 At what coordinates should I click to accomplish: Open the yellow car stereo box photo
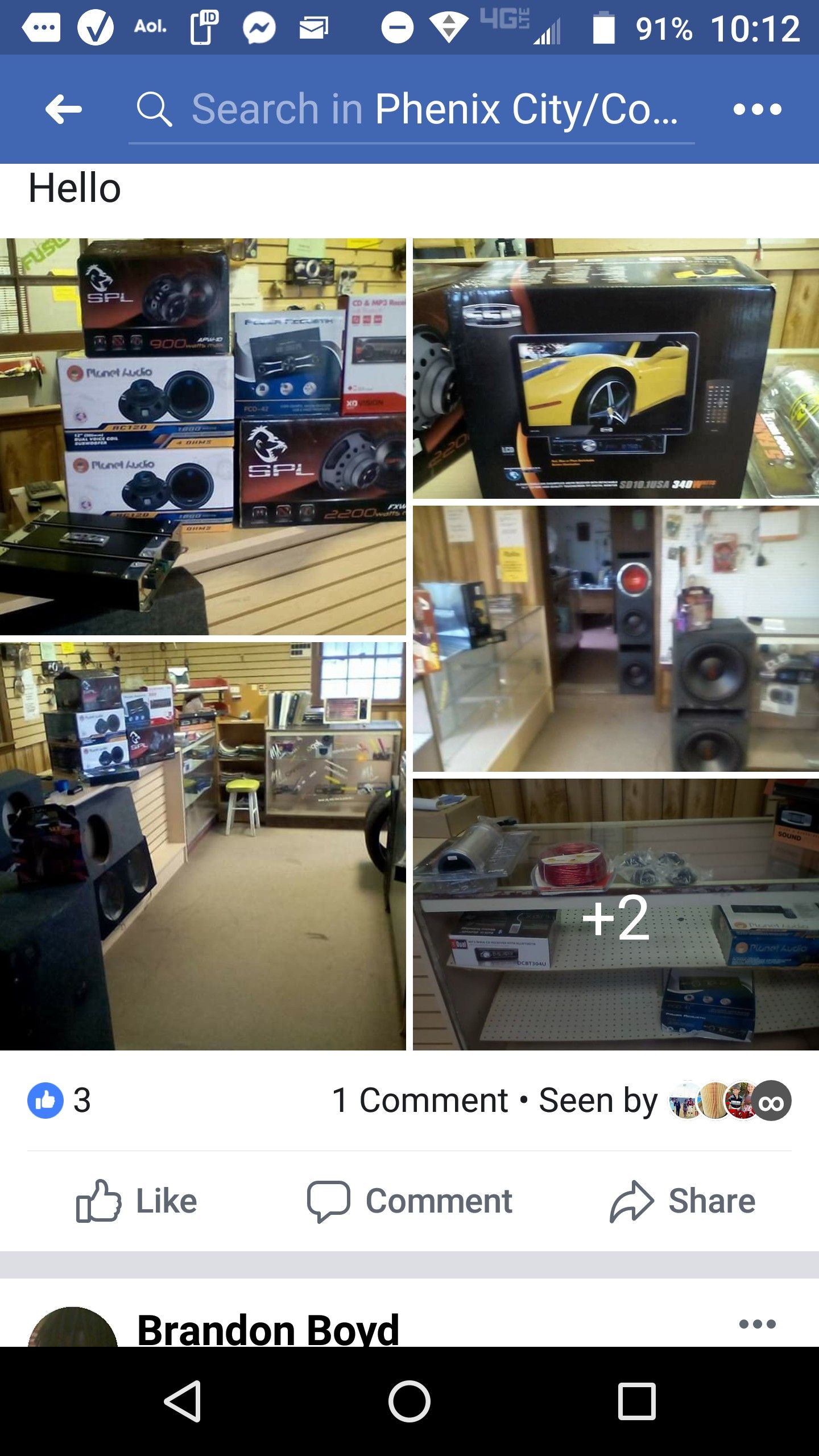[x=615, y=369]
